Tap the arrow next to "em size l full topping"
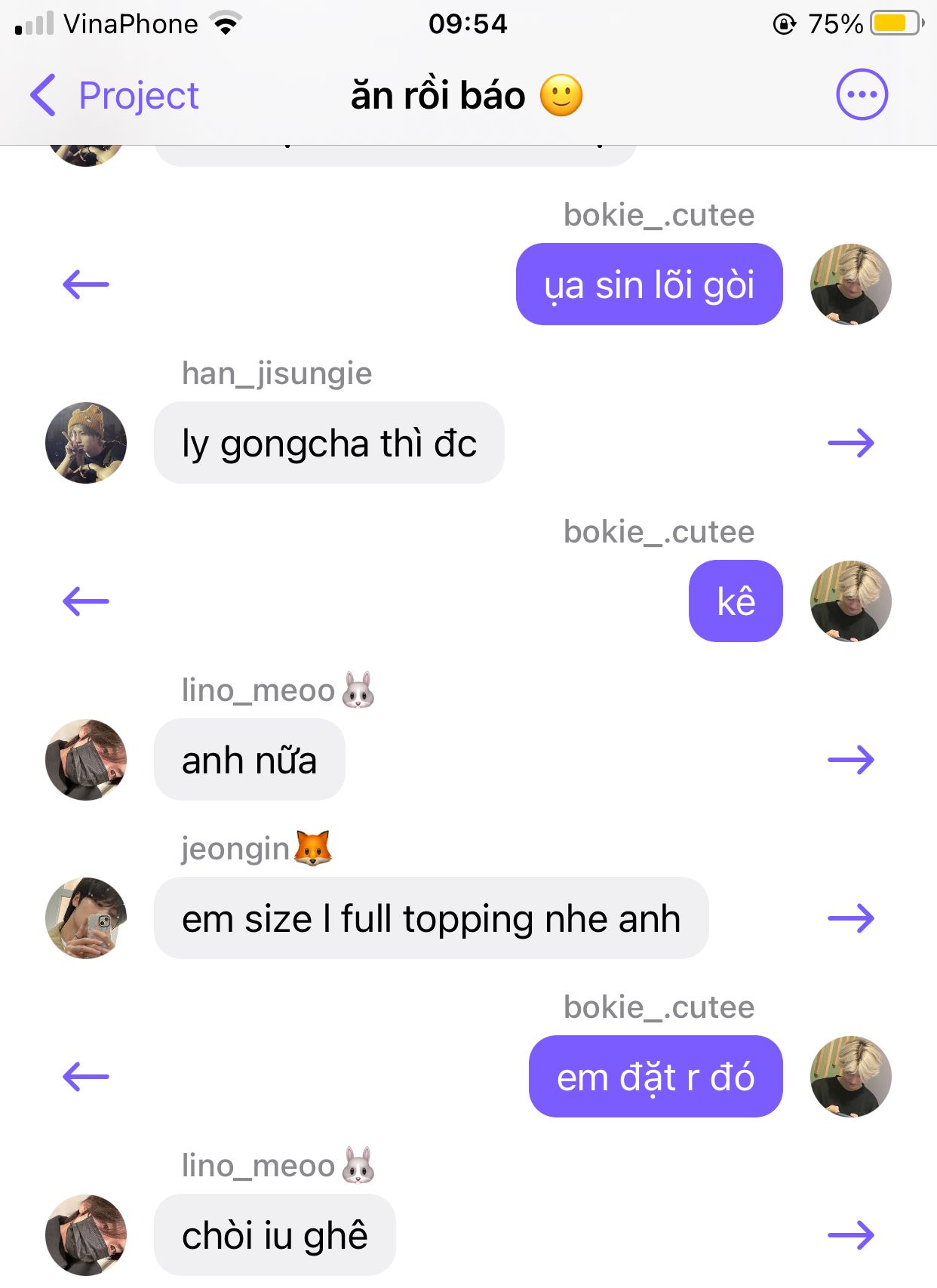This screenshot has height=1288, width=937. tap(851, 918)
